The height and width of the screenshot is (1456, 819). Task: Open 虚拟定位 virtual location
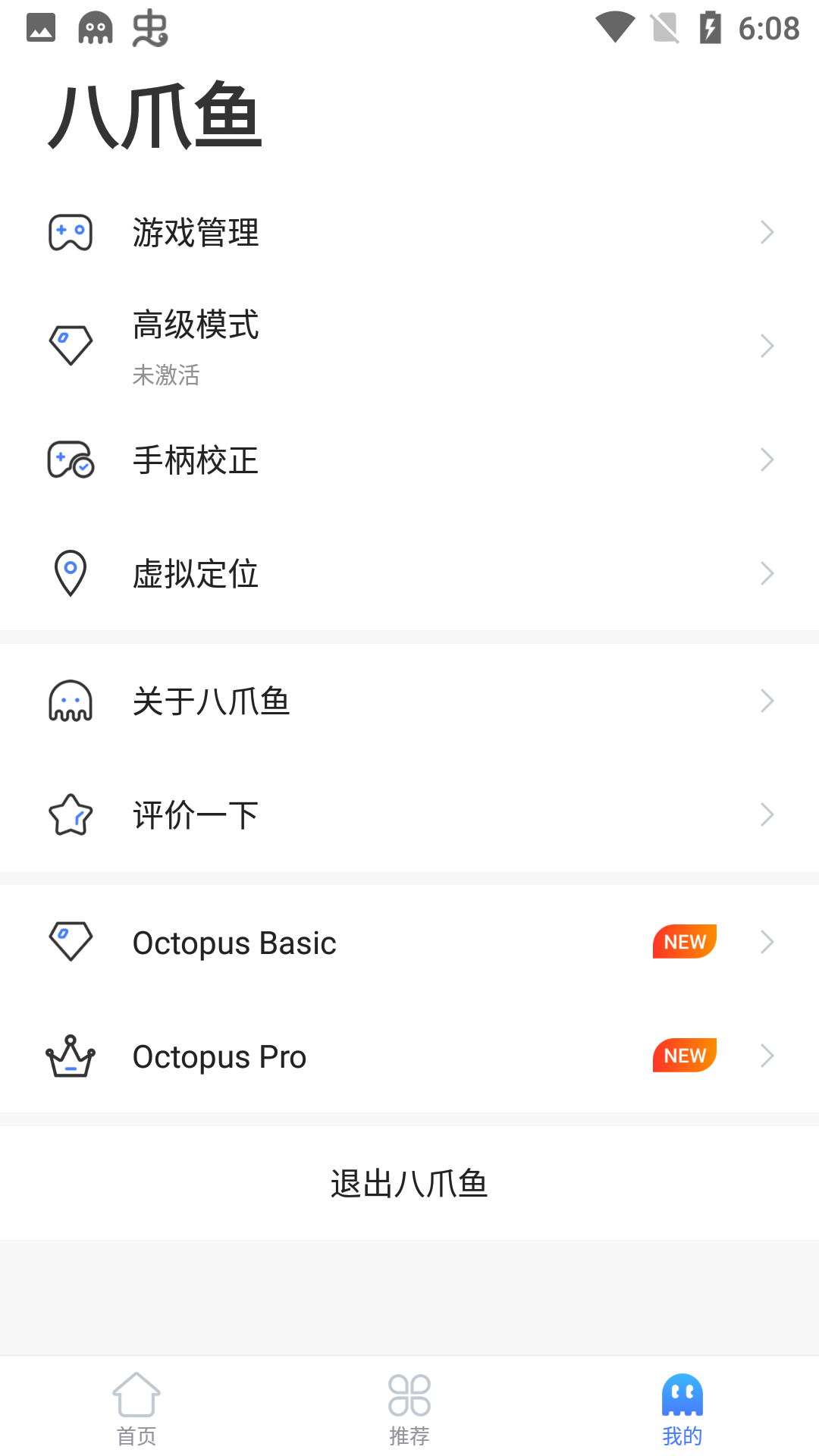(x=409, y=573)
